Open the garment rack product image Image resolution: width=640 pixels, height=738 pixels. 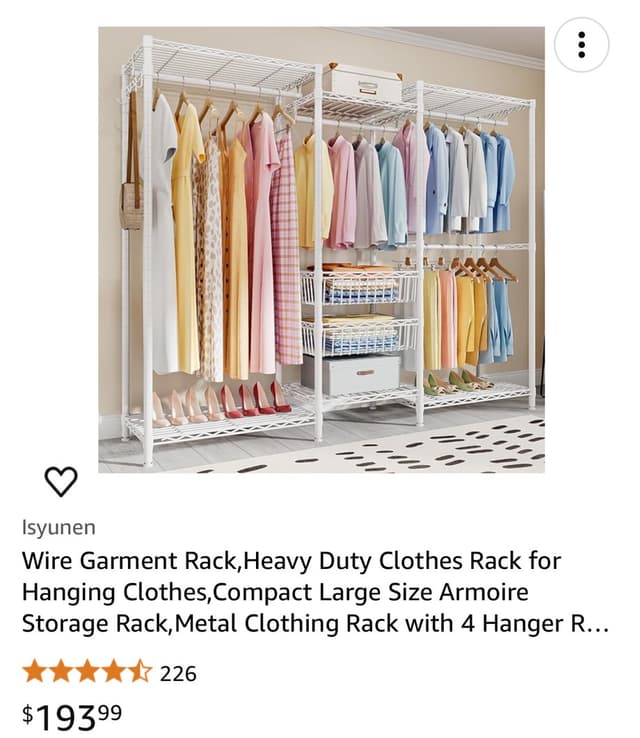coord(321,250)
